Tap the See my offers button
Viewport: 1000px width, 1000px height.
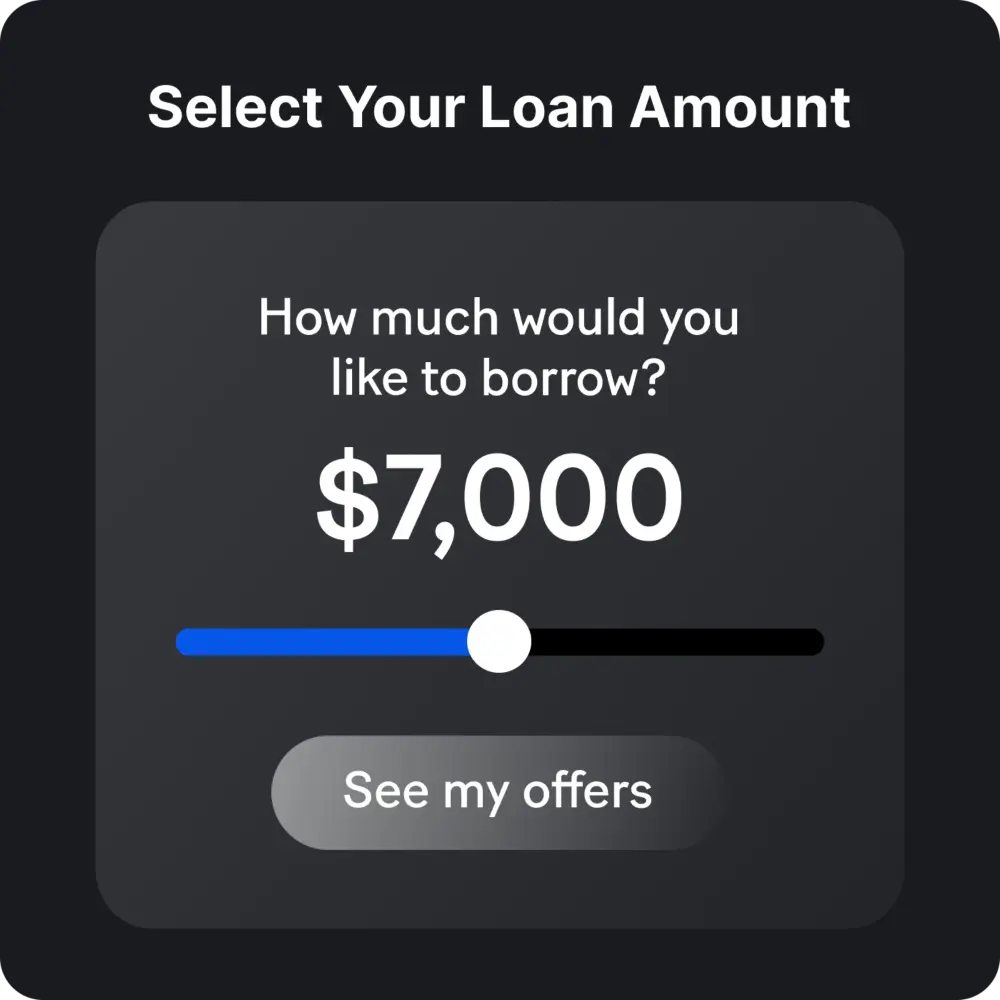pyautogui.click(x=497, y=792)
